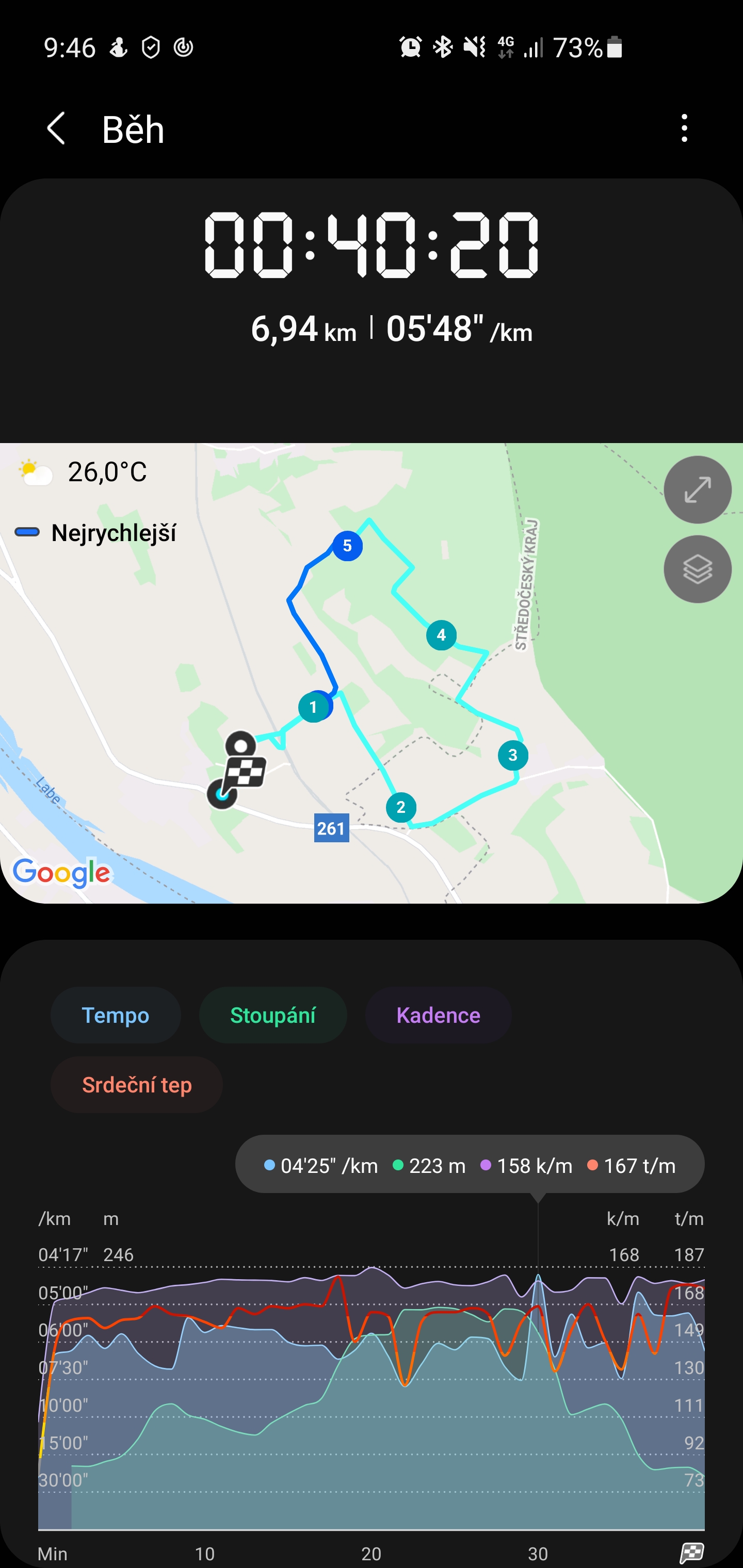Open the three-dot overflow menu
Image resolution: width=743 pixels, height=1568 pixels.
[x=685, y=128]
